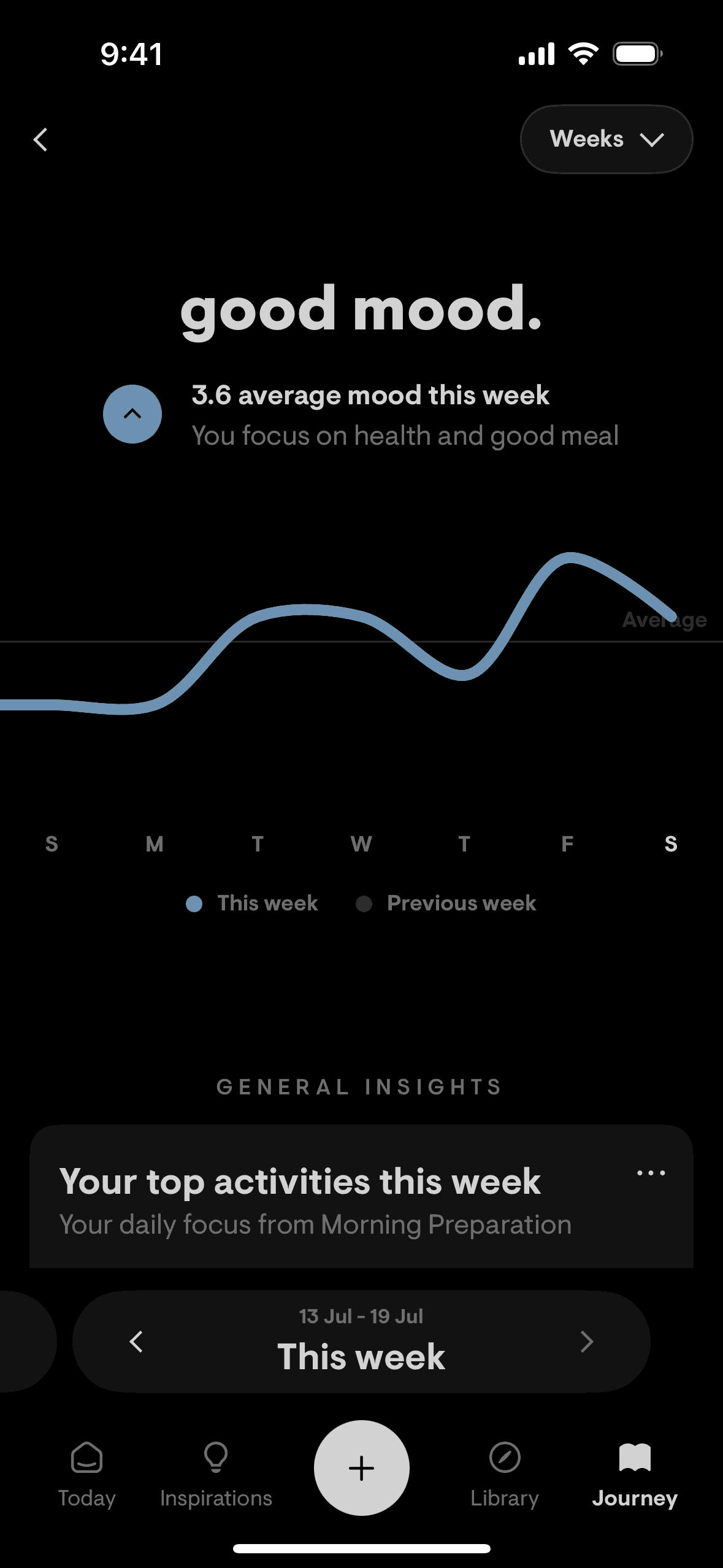Go back using the top-left arrow
Viewport: 723px width, 1568px height.
click(x=40, y=140)
